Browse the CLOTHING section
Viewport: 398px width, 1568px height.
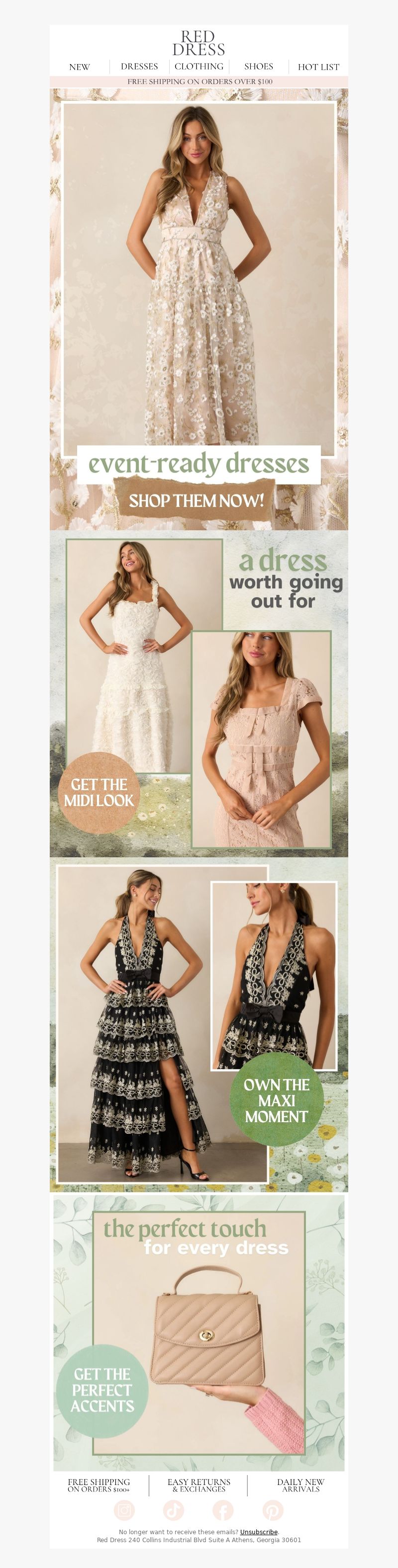tap(199, 66)
